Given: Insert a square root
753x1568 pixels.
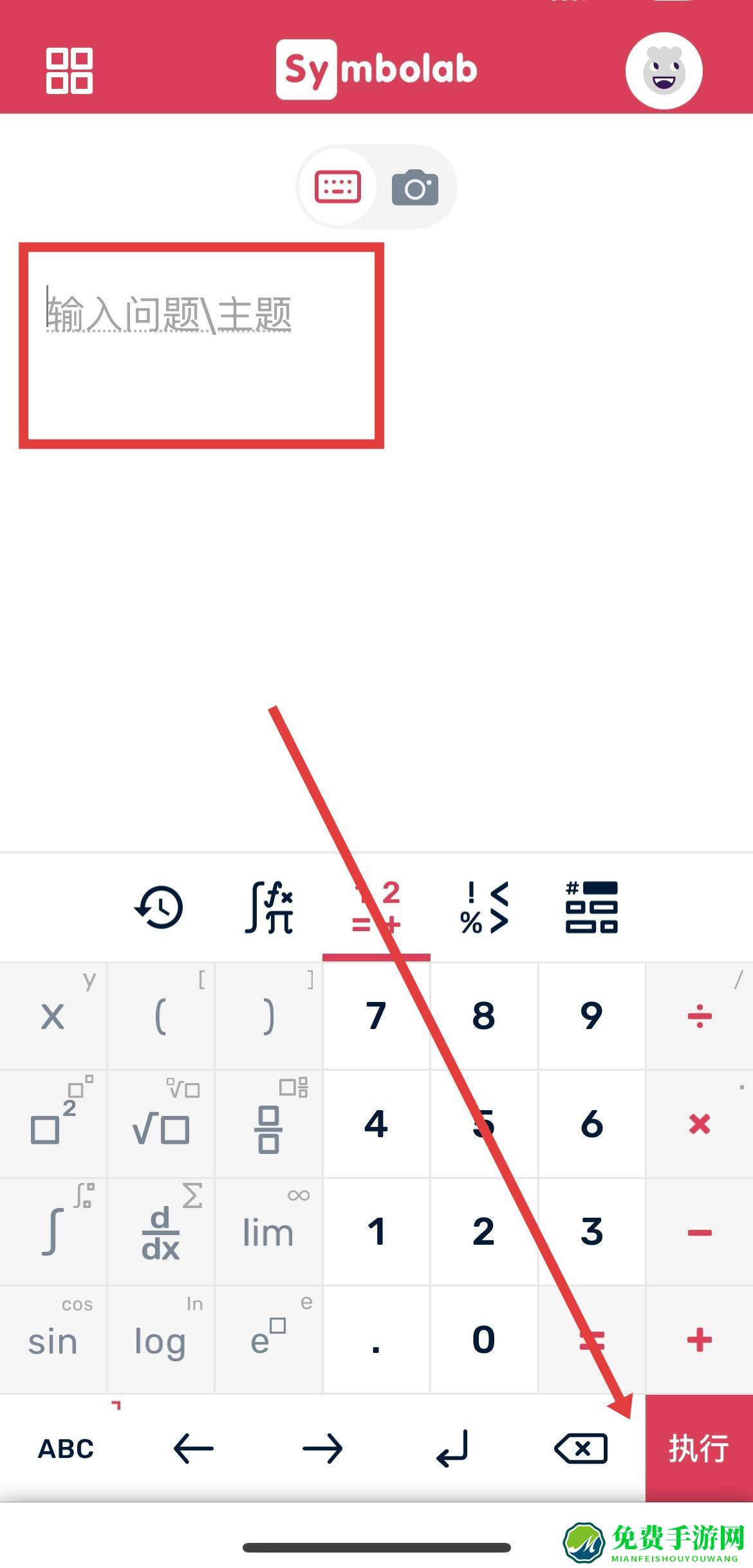Looking at the screenshot, I should [160, 1124].
